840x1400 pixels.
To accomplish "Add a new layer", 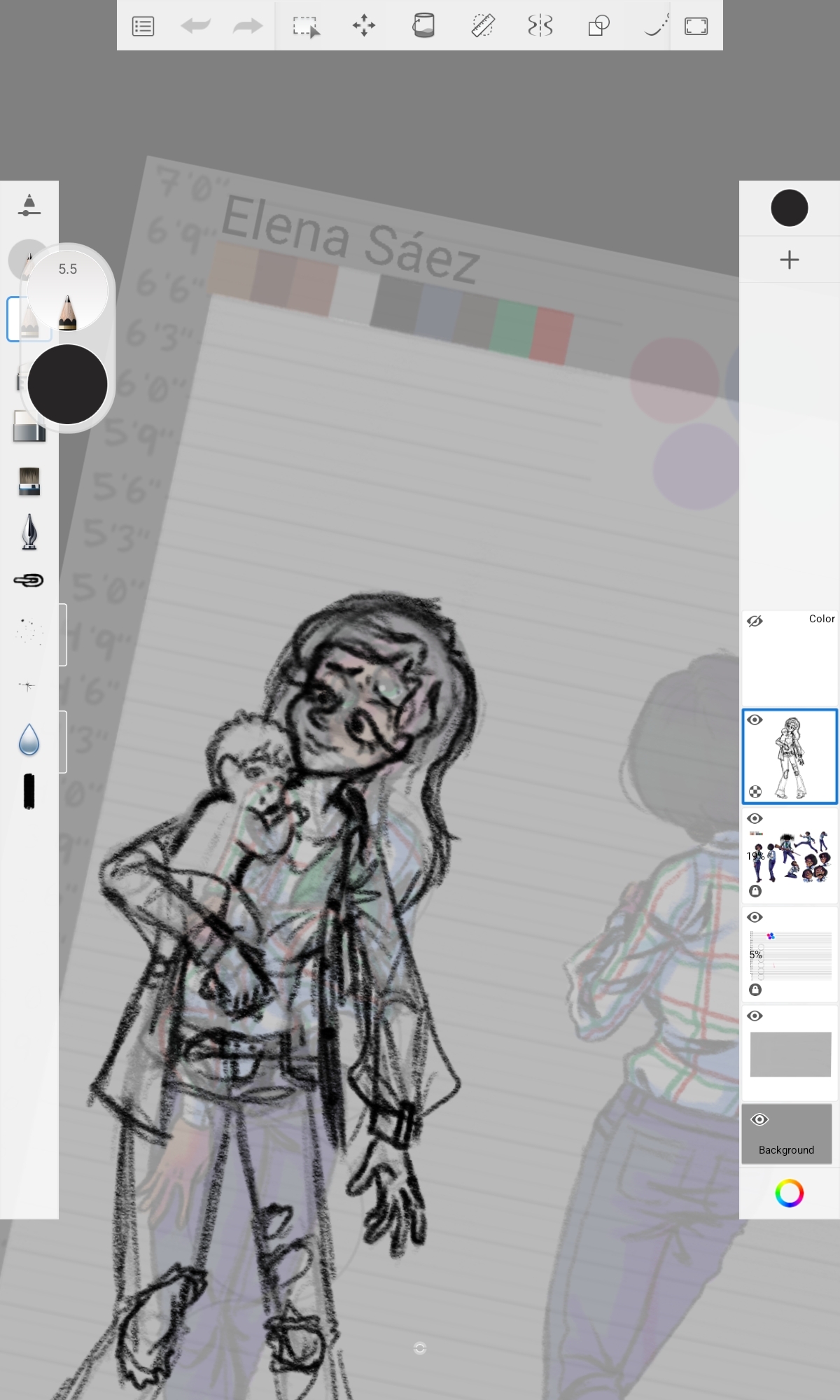I will (x=790, y=260).
